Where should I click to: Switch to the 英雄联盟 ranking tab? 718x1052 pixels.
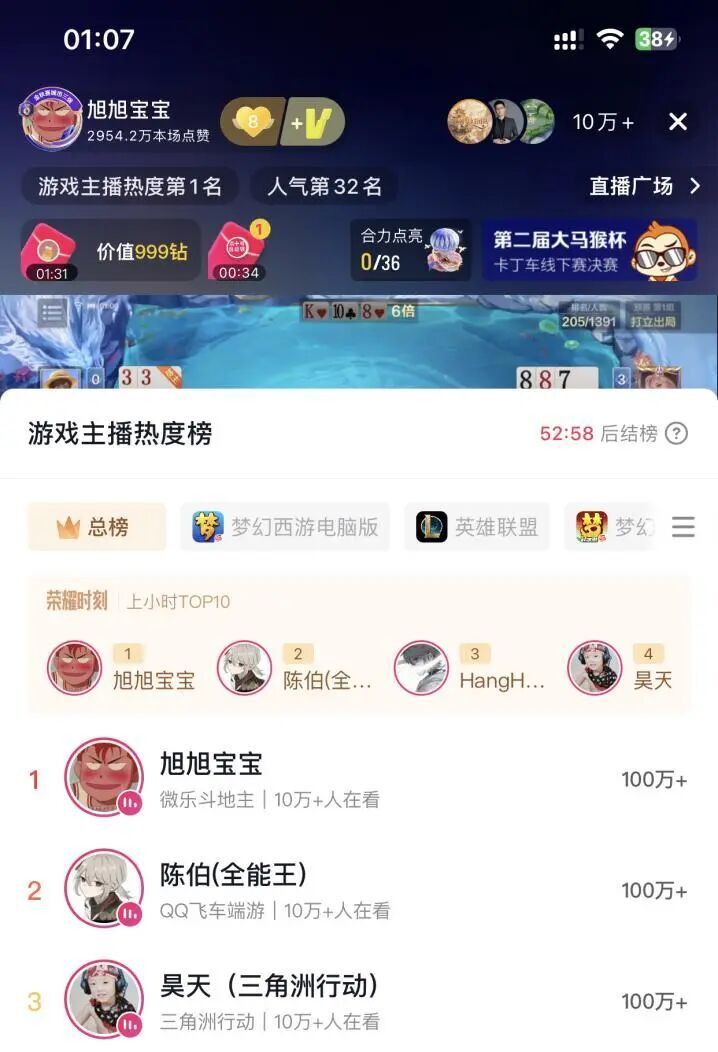477,527
